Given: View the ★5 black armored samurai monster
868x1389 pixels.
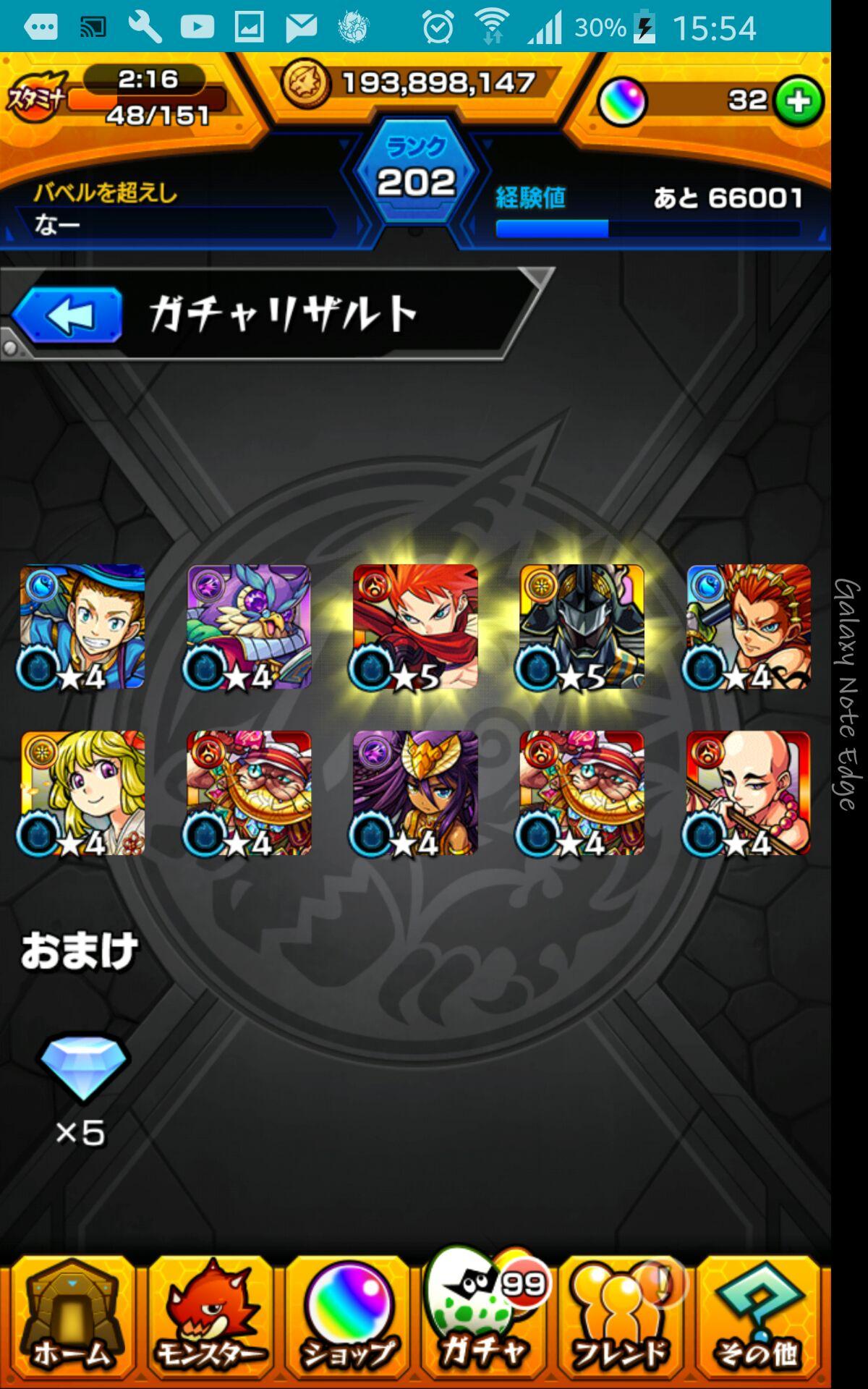Looking at the screenshot, I should tap(582, 626).
